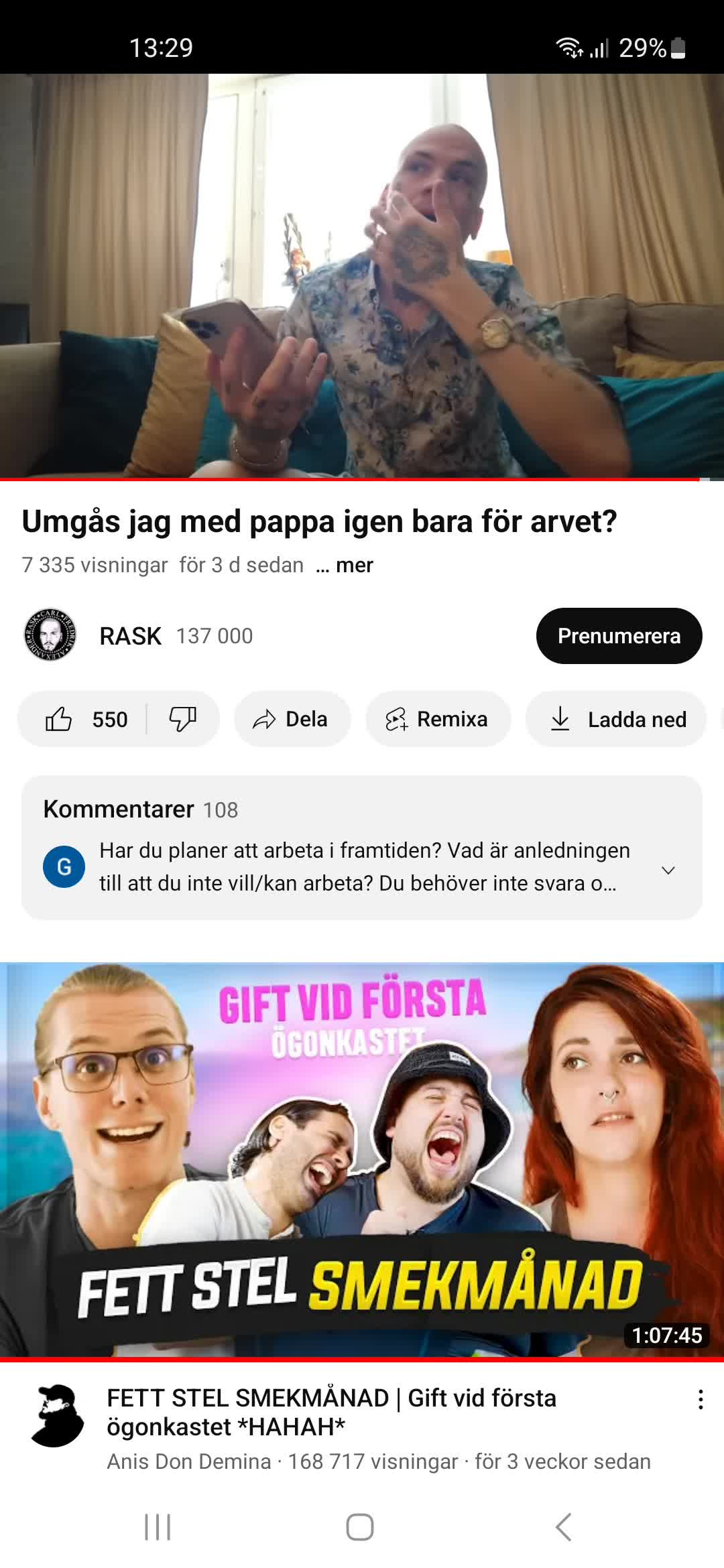724x1568 pixels.
Task: Go to the home screen
Action: [x=360, y=1527]
